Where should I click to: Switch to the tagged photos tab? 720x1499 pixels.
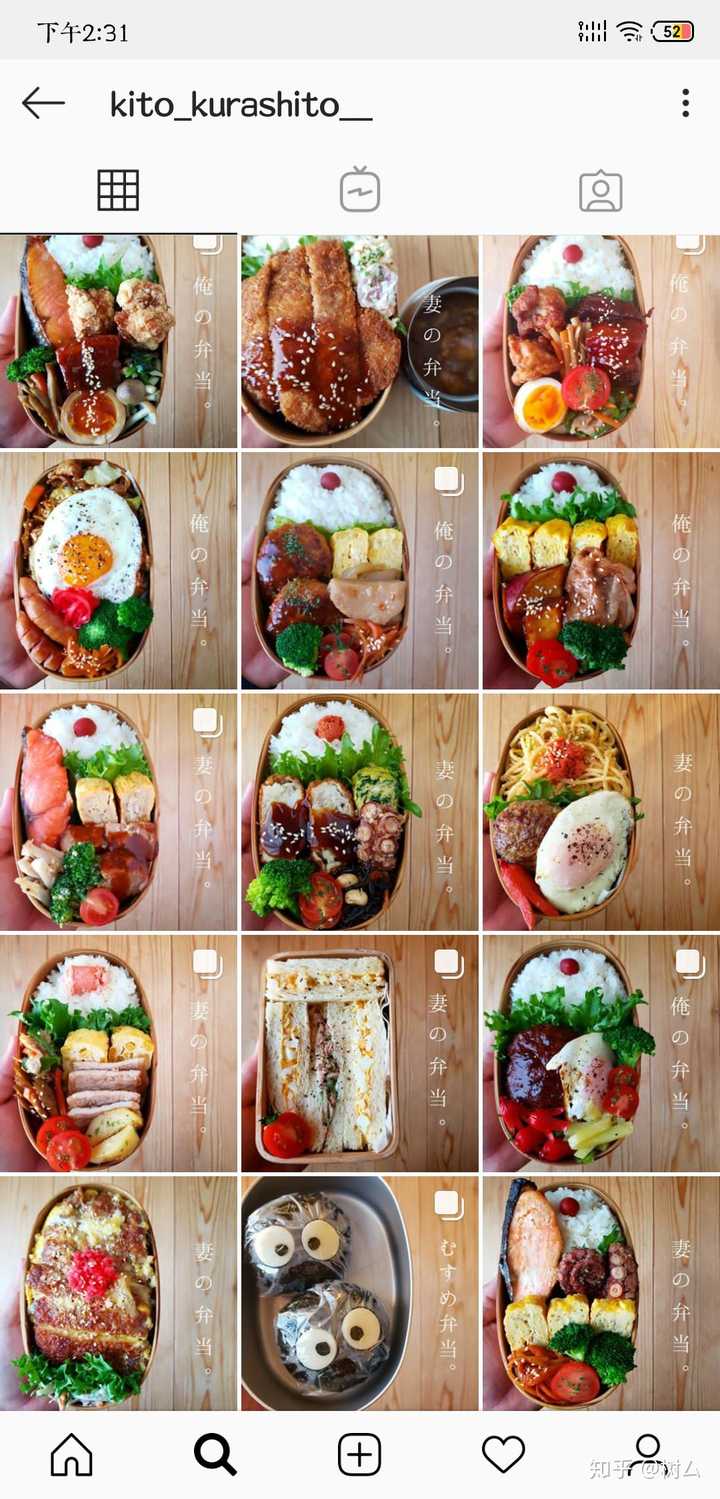[x=600, y=191]
